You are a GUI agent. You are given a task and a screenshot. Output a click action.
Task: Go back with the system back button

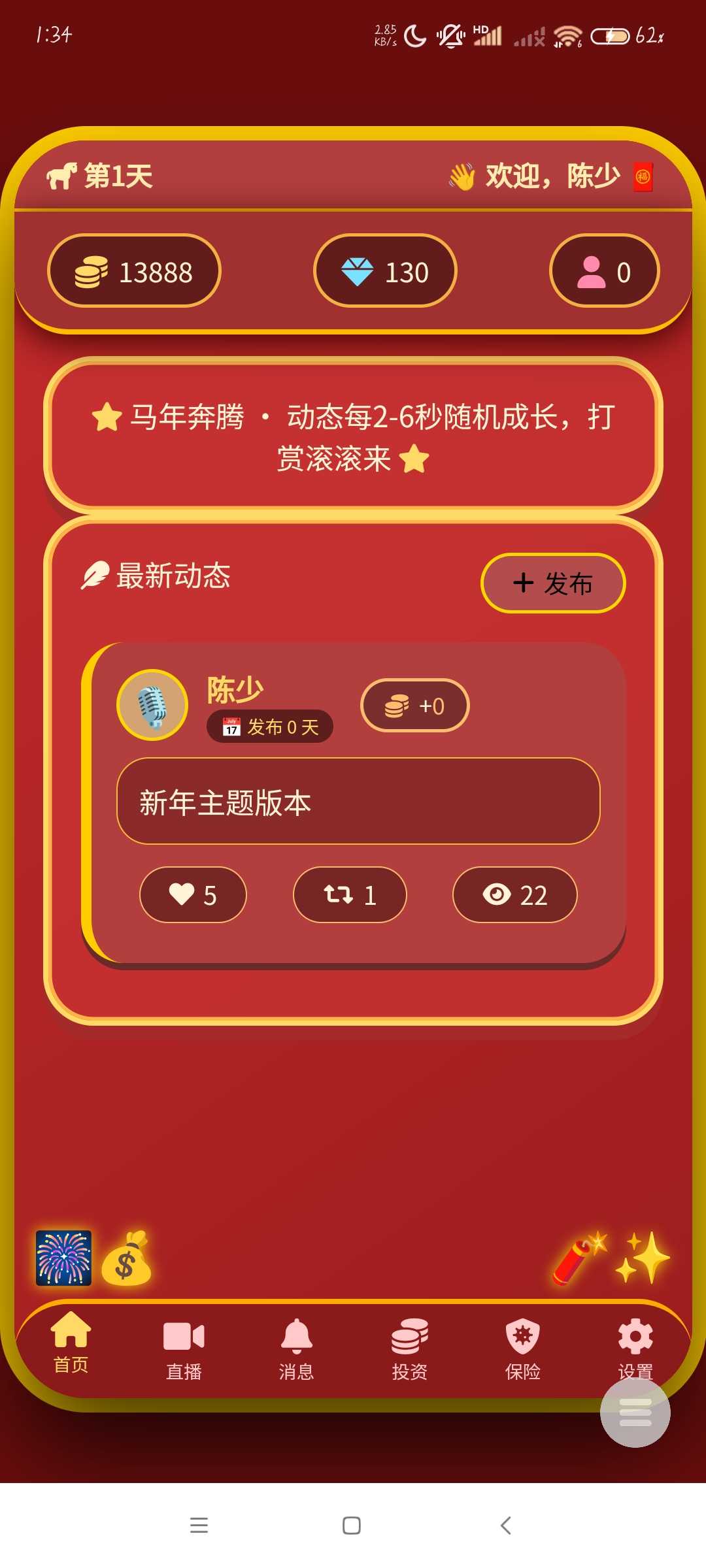[505, 1526]
